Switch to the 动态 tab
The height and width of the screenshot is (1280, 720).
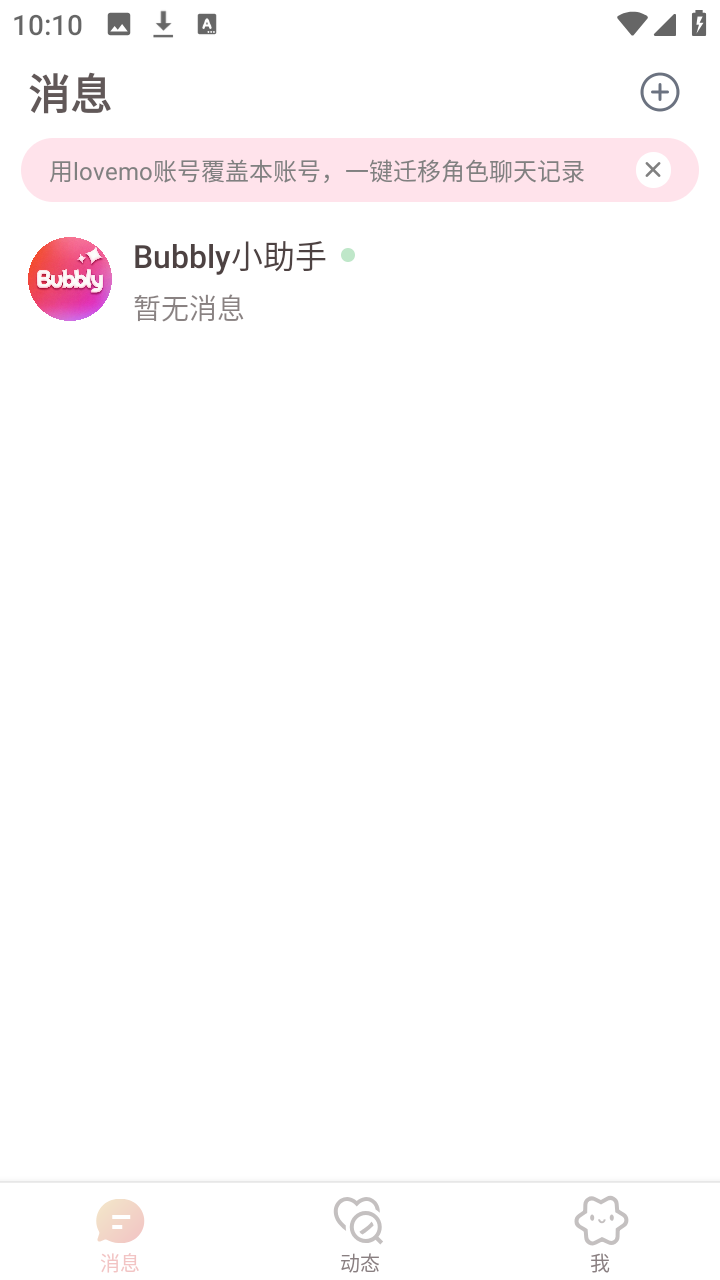click(x=359, y=1235)
